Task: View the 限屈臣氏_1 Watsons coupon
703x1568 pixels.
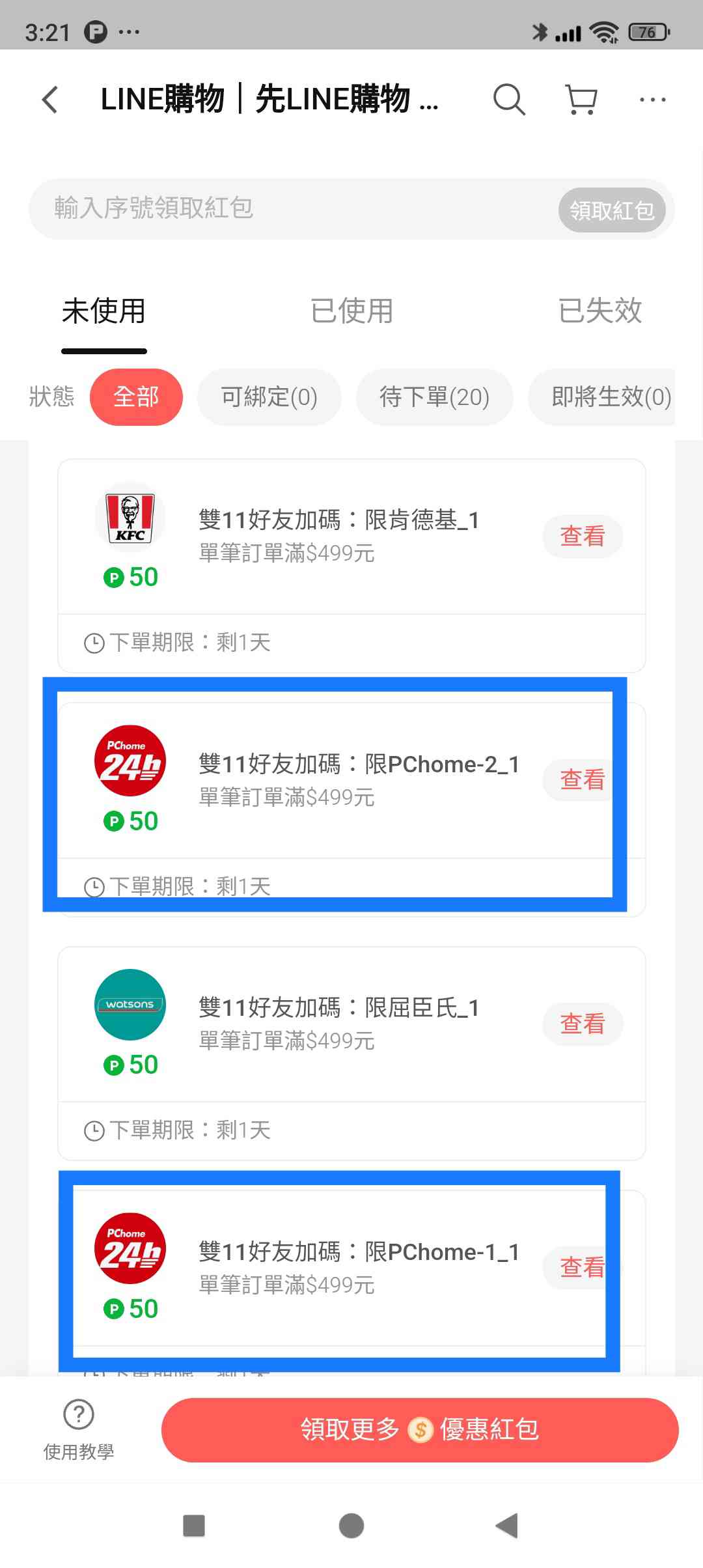Action: (x=583, y=1024)
